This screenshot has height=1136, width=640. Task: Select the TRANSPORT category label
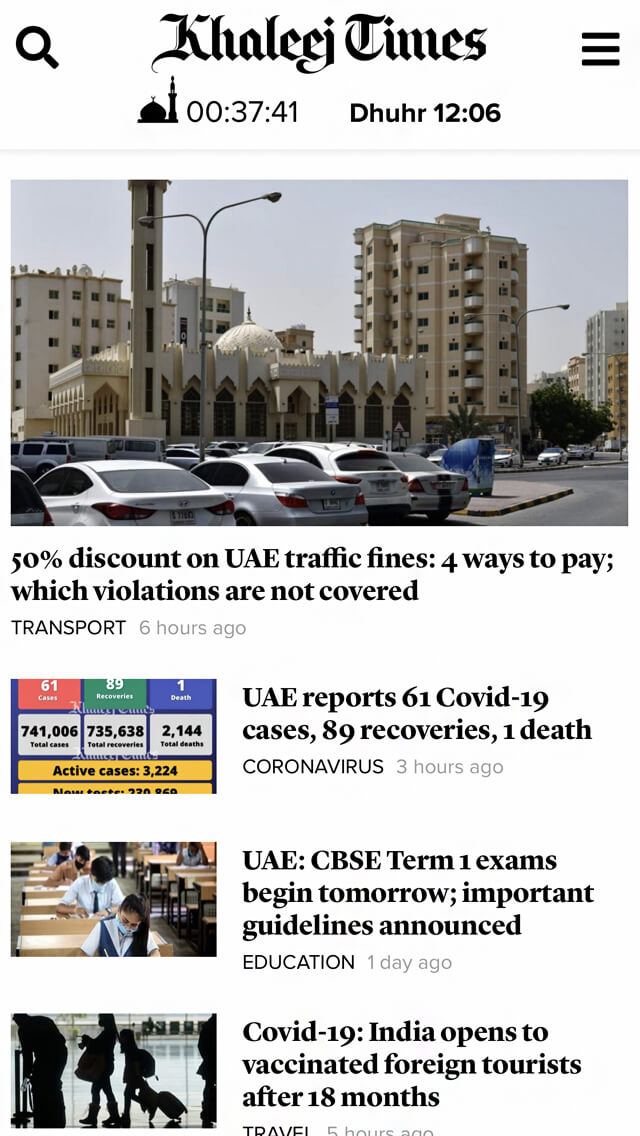[68, 628]
